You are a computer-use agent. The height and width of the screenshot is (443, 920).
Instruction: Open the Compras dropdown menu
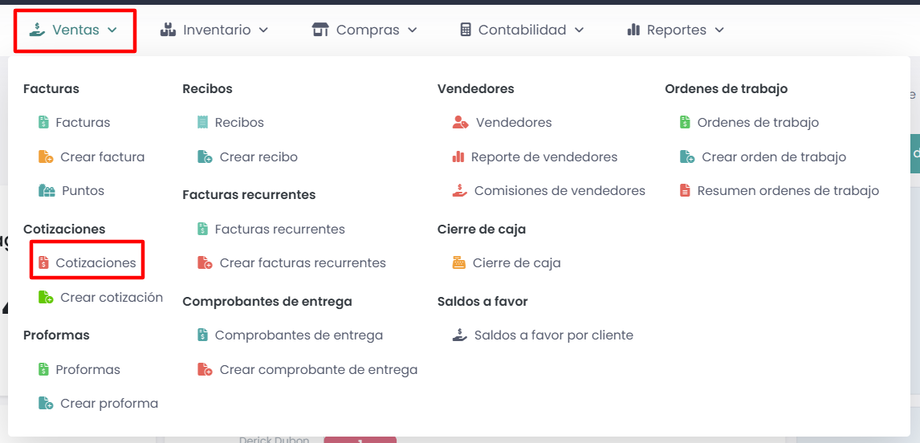point(364,30)
